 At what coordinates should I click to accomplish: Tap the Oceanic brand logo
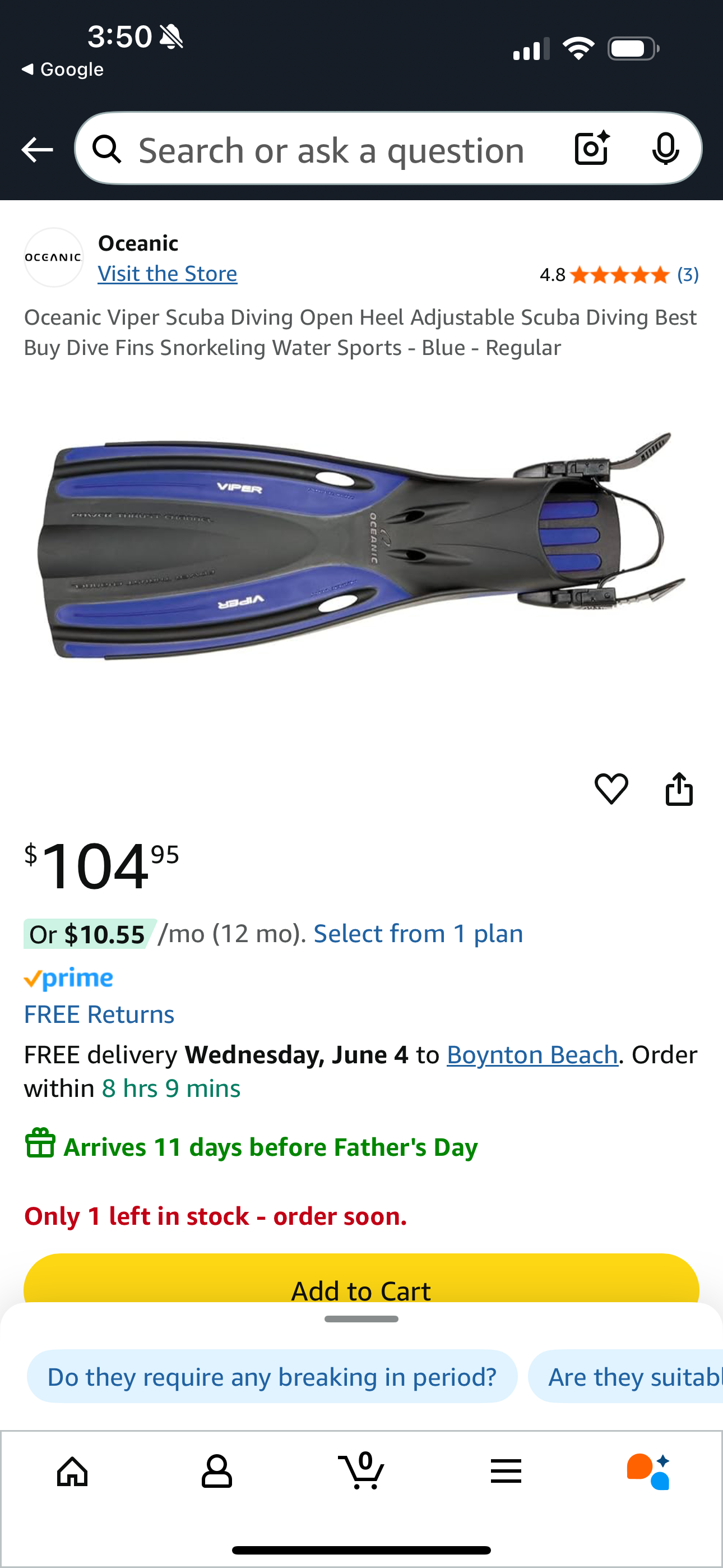point(54,256)
